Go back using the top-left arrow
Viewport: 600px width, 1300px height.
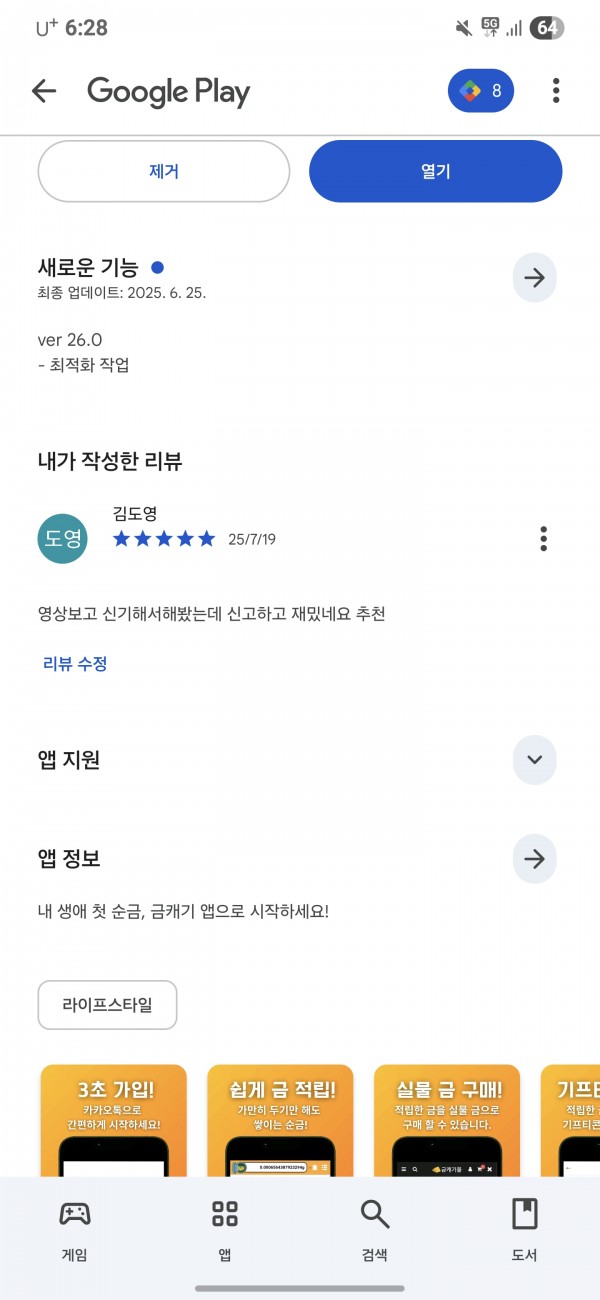coord(44,92)
